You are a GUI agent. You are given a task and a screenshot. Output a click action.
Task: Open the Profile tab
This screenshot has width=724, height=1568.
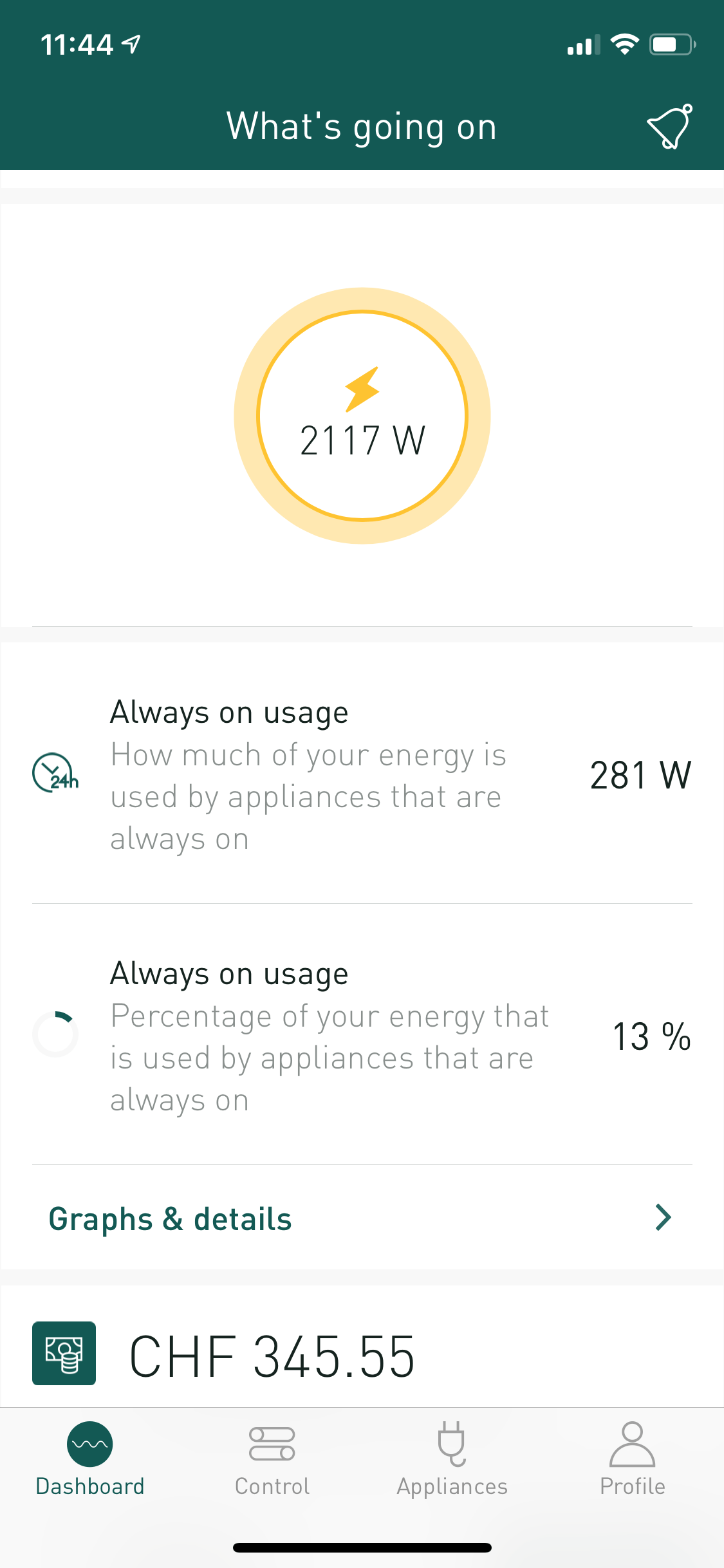[x=632, y=1459]
